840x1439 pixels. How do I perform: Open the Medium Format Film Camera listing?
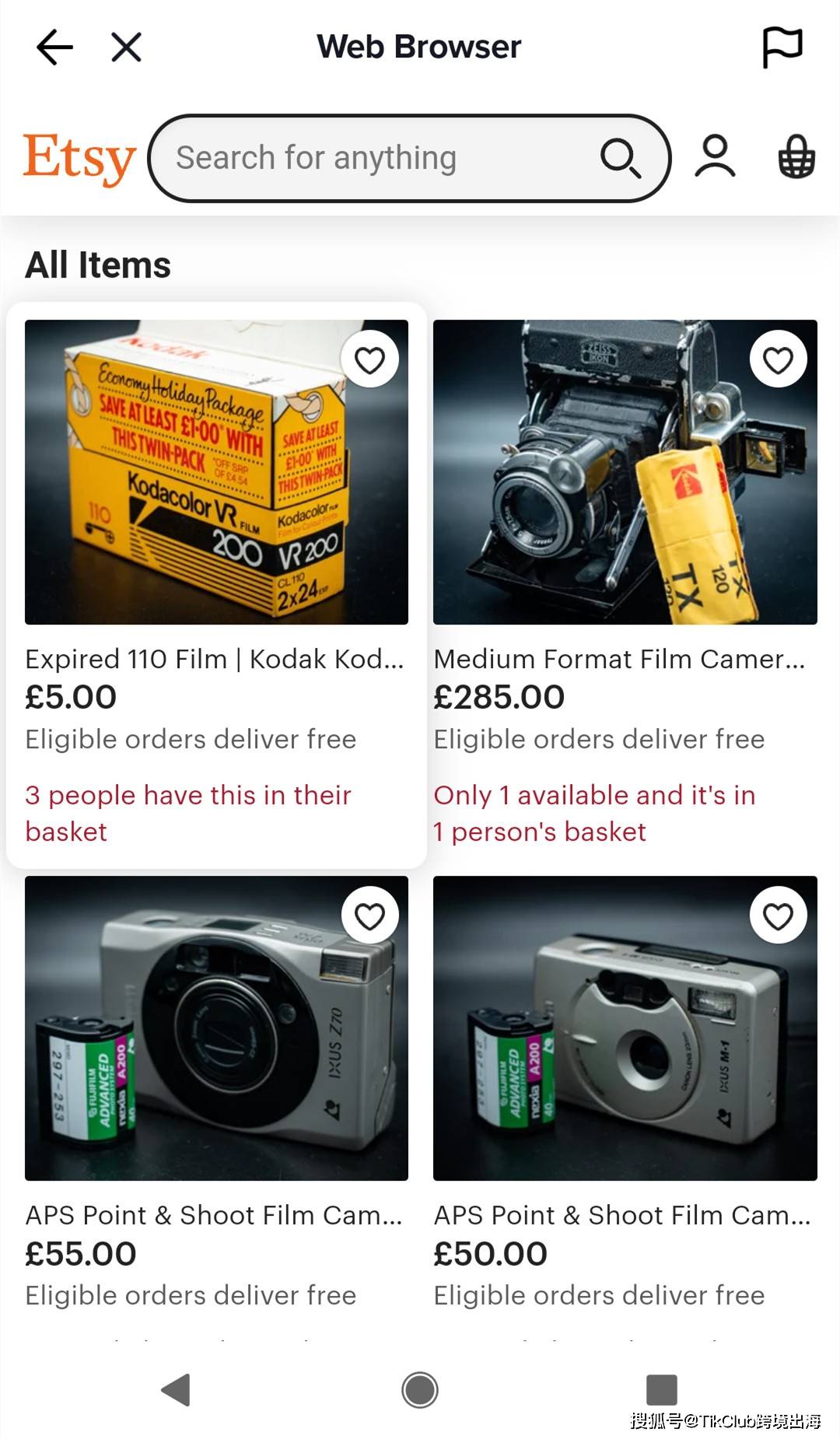(620, 658)
